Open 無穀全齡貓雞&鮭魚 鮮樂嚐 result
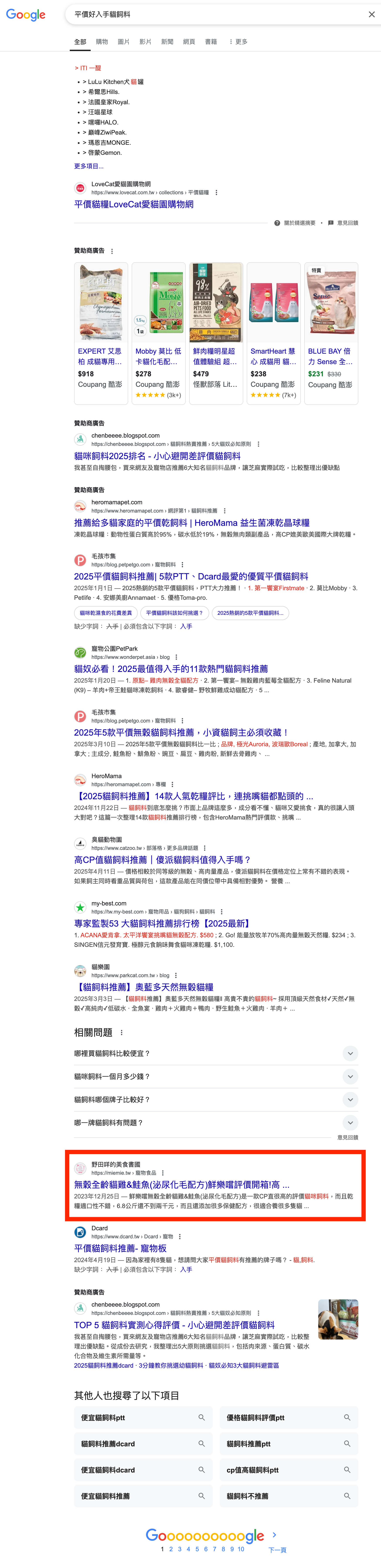This screenshot has width=381, height=1568. coord(181,1185)
